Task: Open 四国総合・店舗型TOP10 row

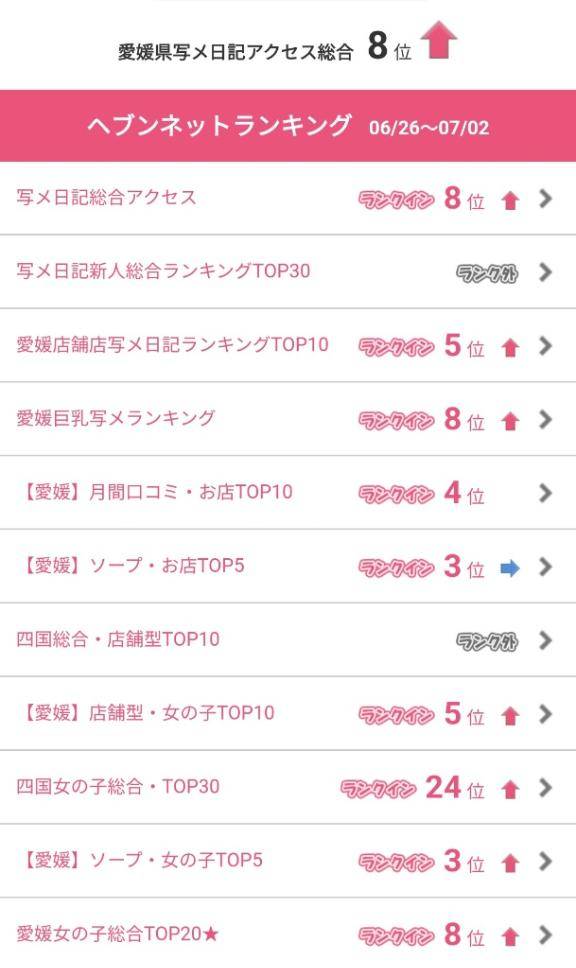Action: 288,640
